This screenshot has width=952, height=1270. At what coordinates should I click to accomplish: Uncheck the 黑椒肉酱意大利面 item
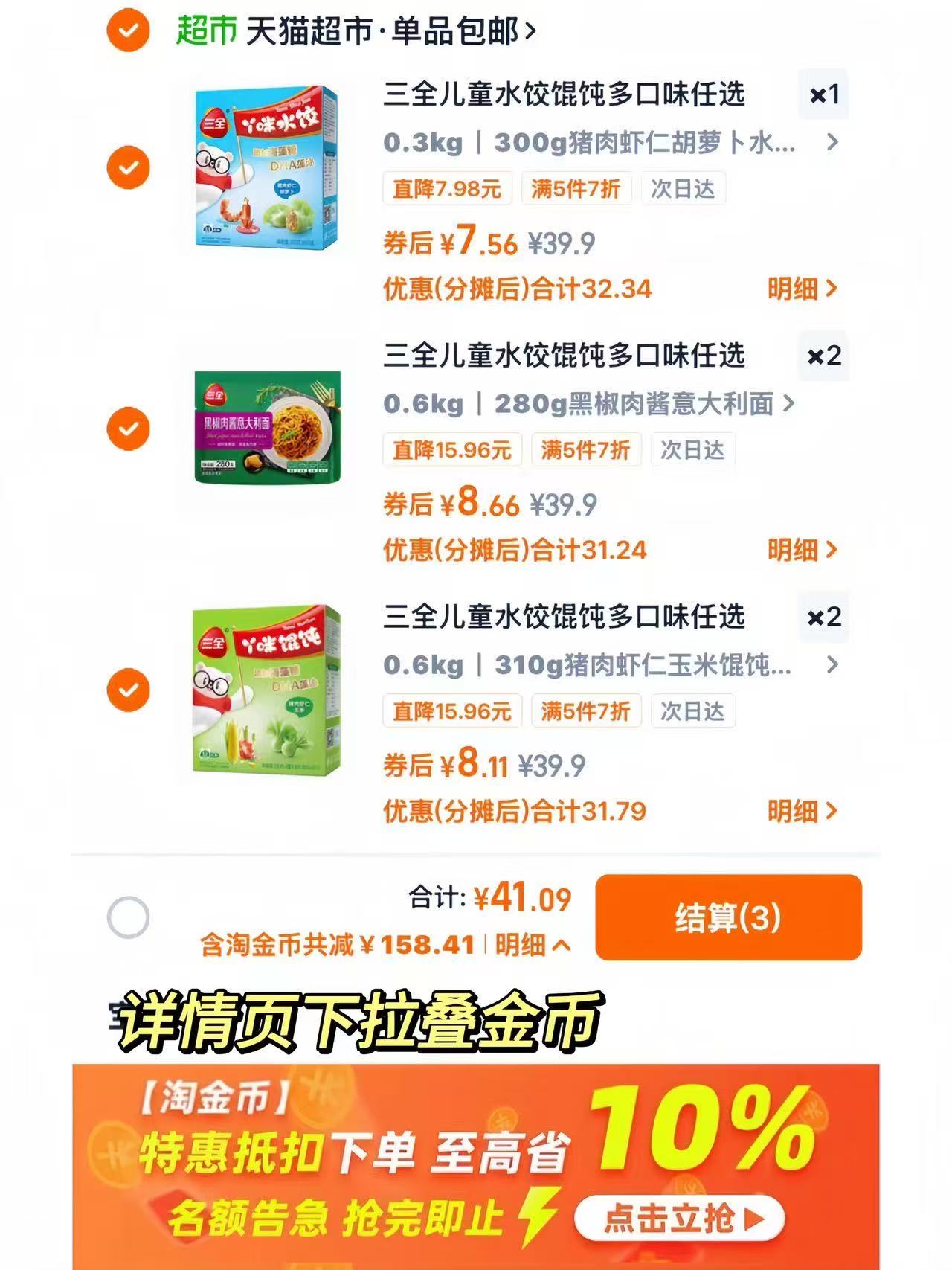point(130,429)
